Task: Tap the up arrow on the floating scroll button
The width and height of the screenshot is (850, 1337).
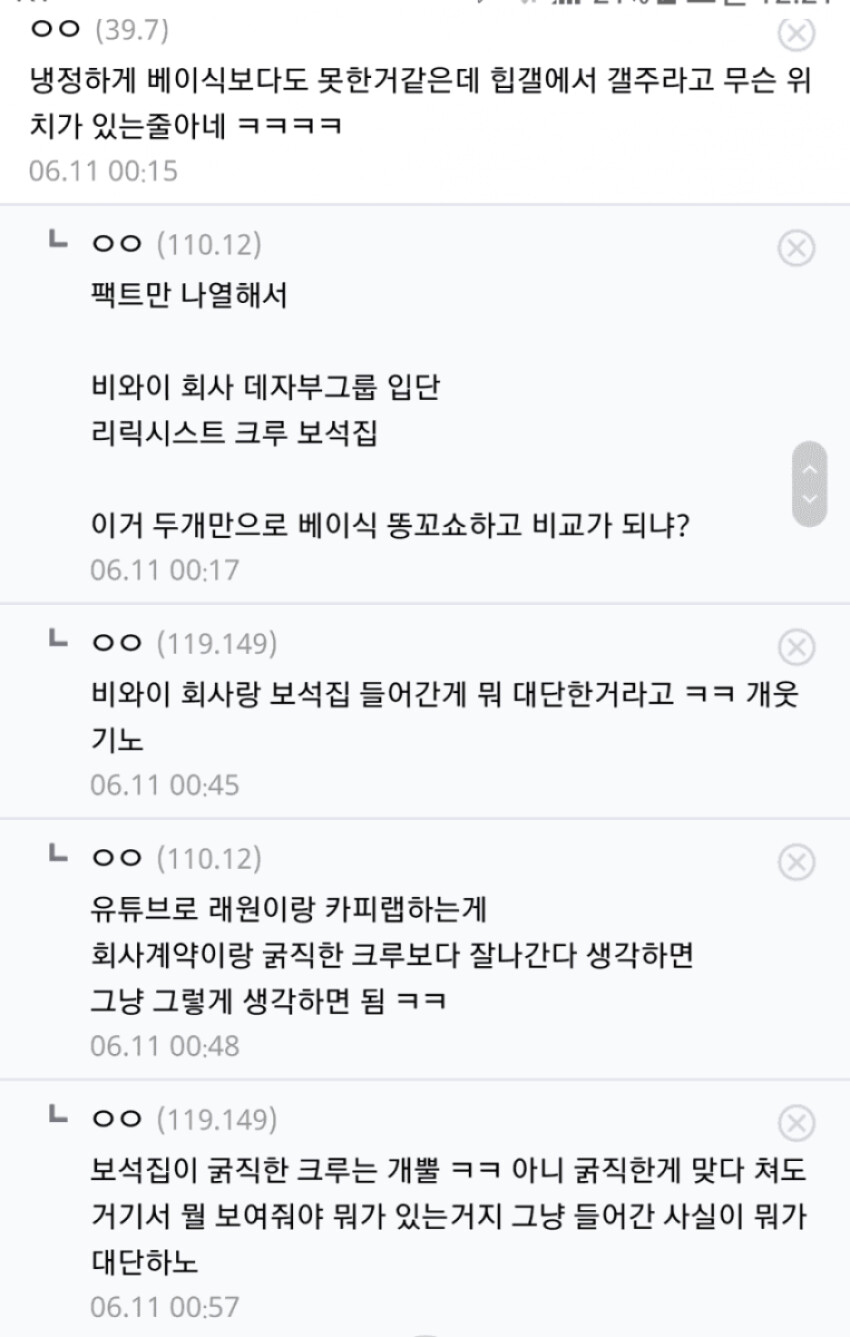Action: click(x=809, y=468)
